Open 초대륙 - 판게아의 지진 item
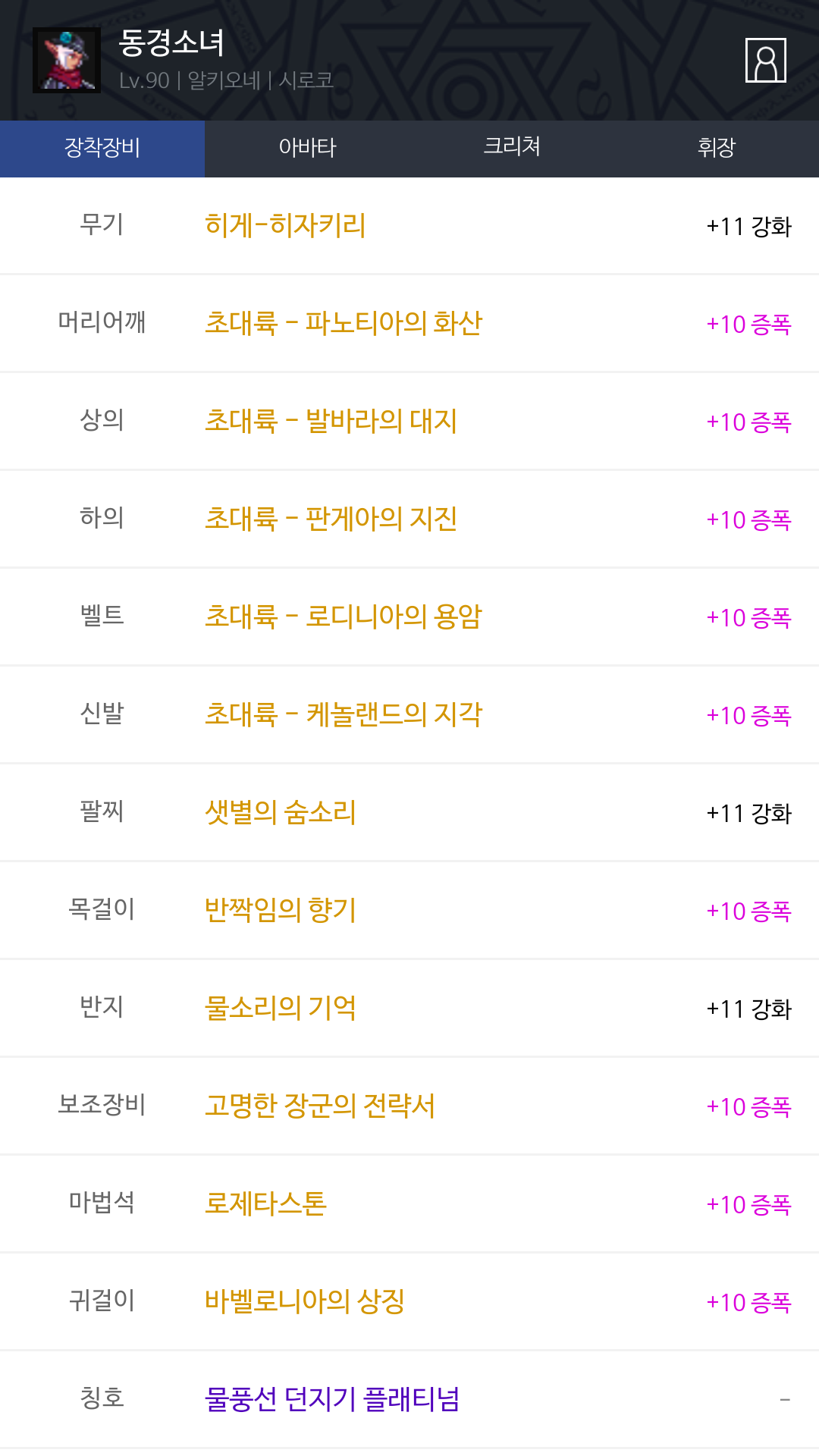 tap(331, 519)
